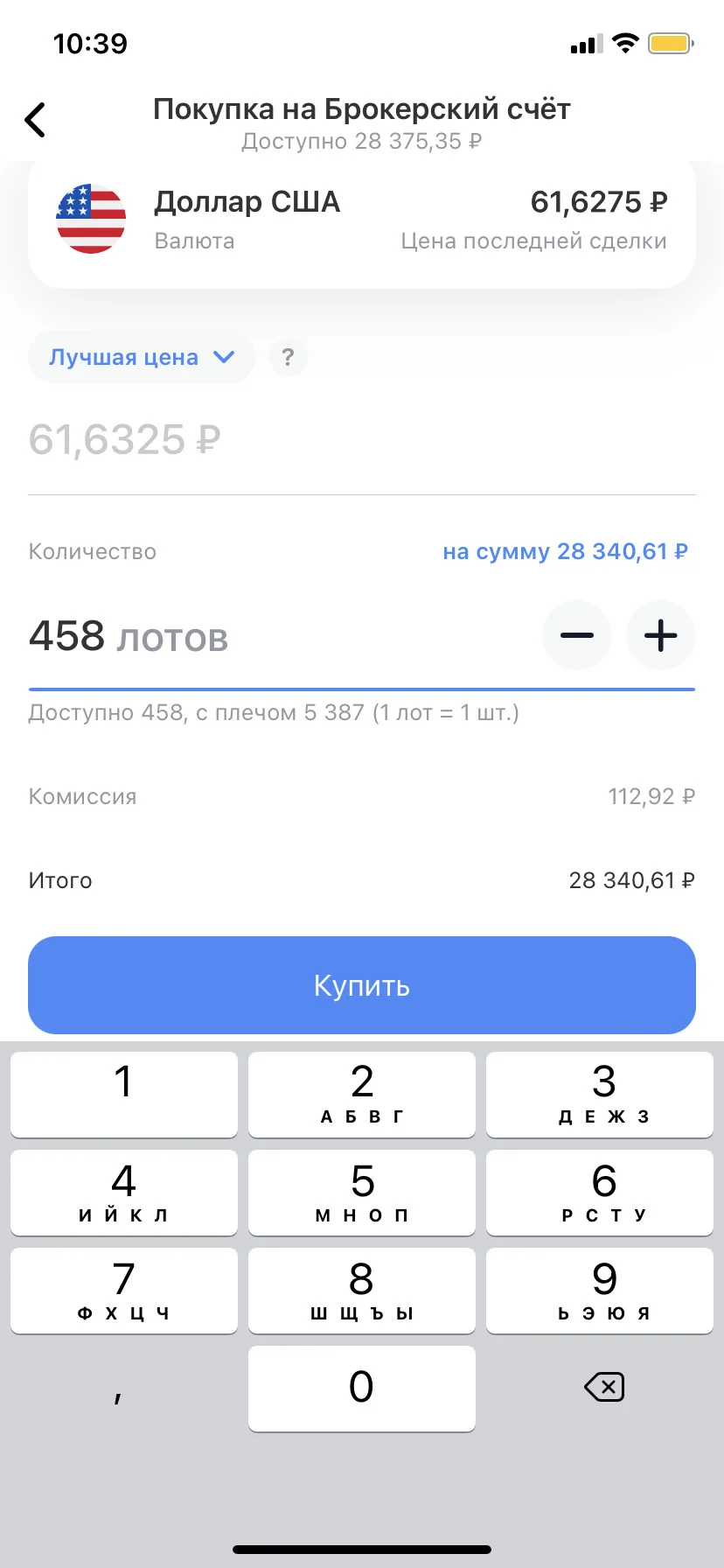This screenshot has width=724, height=1568.
Task: Tap the price field showing 61,6325 ₽
Action: [362, 439]
